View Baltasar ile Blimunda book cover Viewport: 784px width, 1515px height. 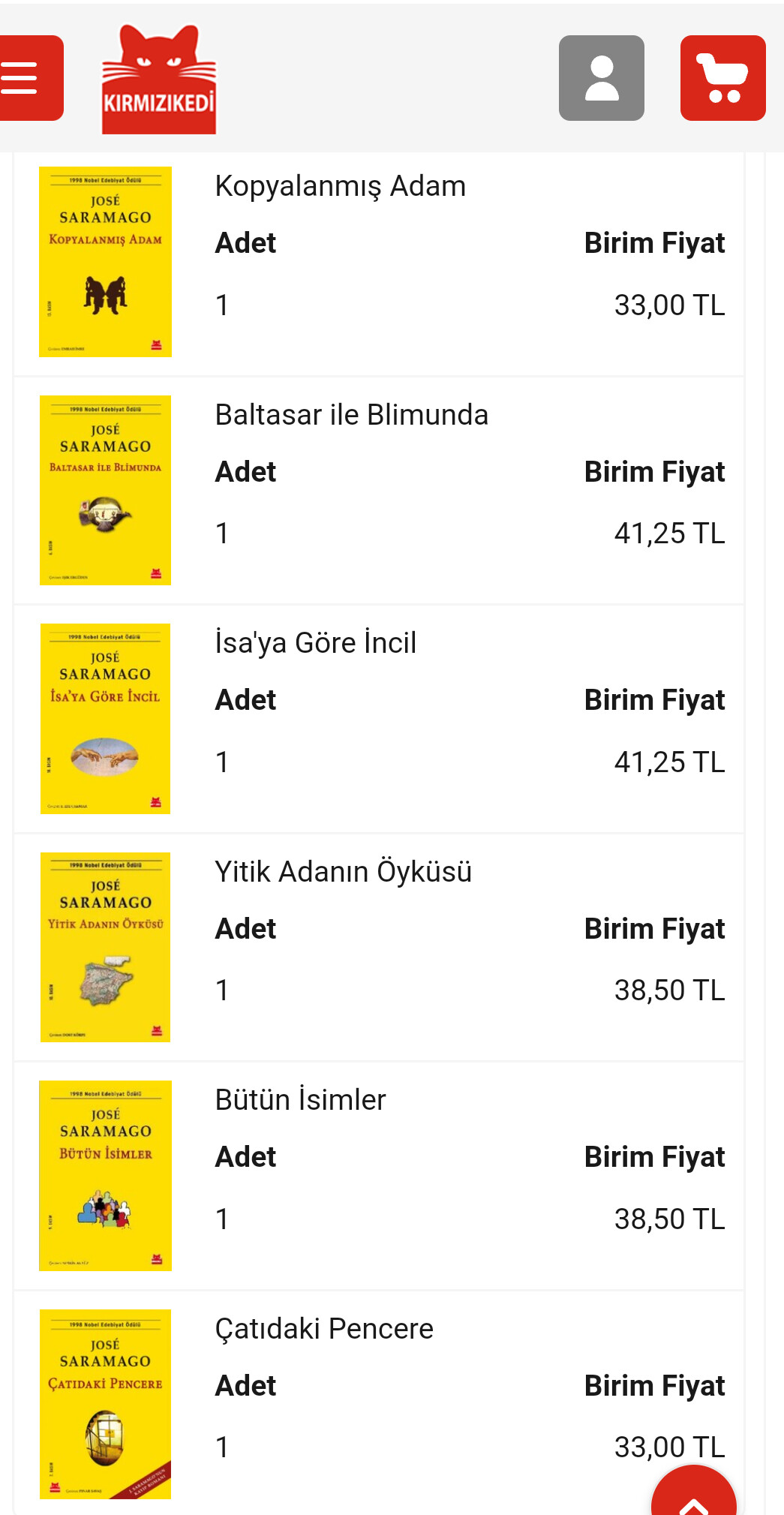pos(105,490)
